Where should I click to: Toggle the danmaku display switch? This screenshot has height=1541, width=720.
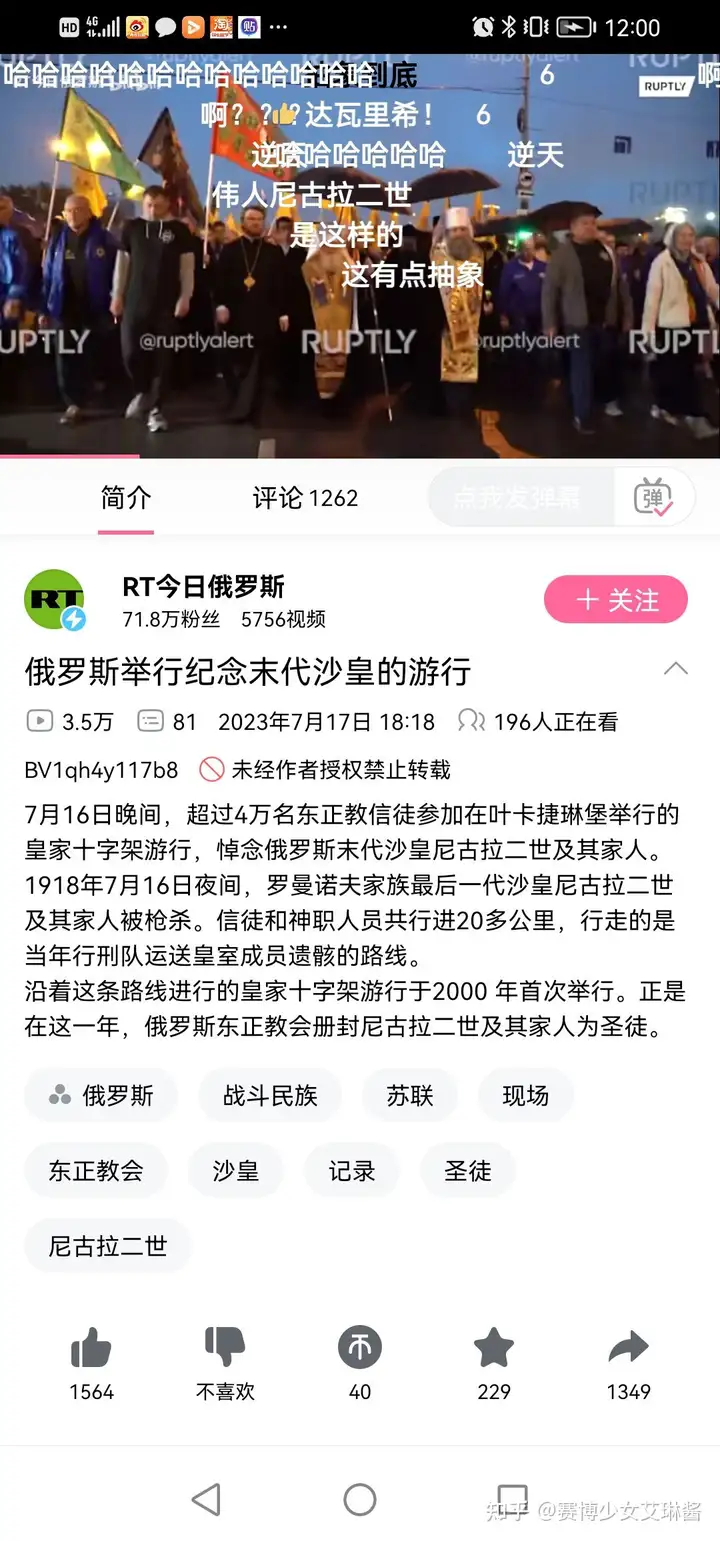point(654,497)
